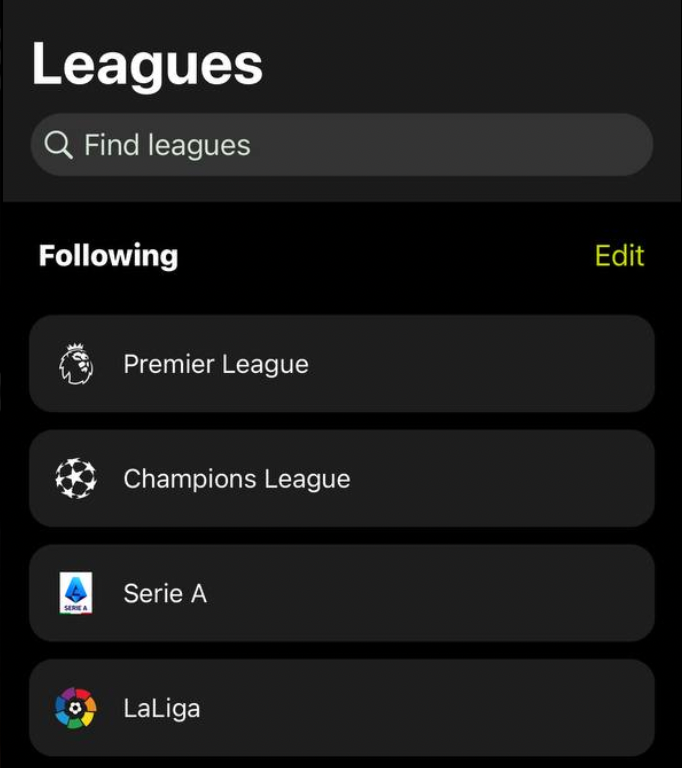Image resolution: width=682 pixels, height=768 pixels.
Task: View the Serie A league
Action: click(x=341, y=593)
